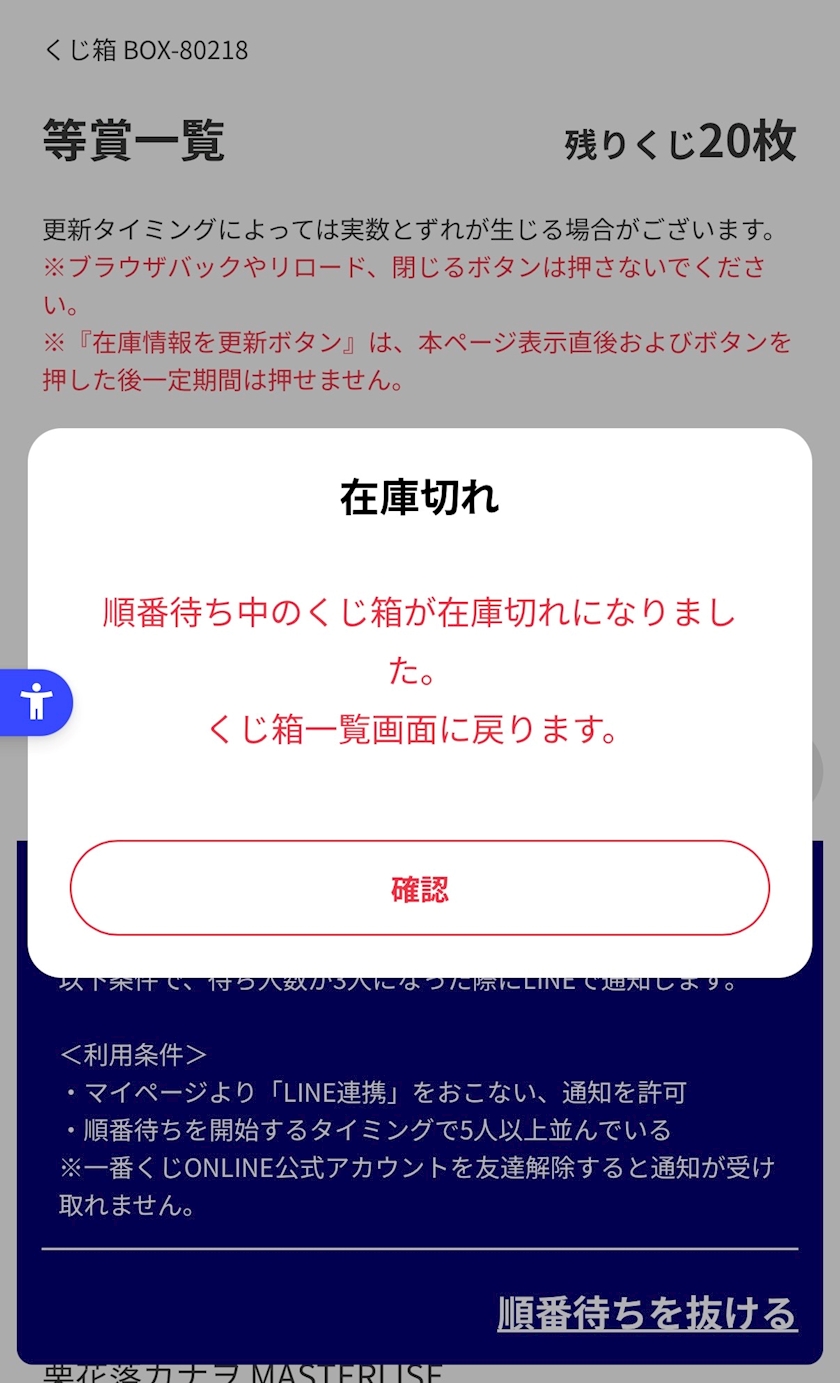Viewport: 840px width, 1383px height.
Task: Tap the 順番待ちを抜ける link
Action: coord(647,1313)
